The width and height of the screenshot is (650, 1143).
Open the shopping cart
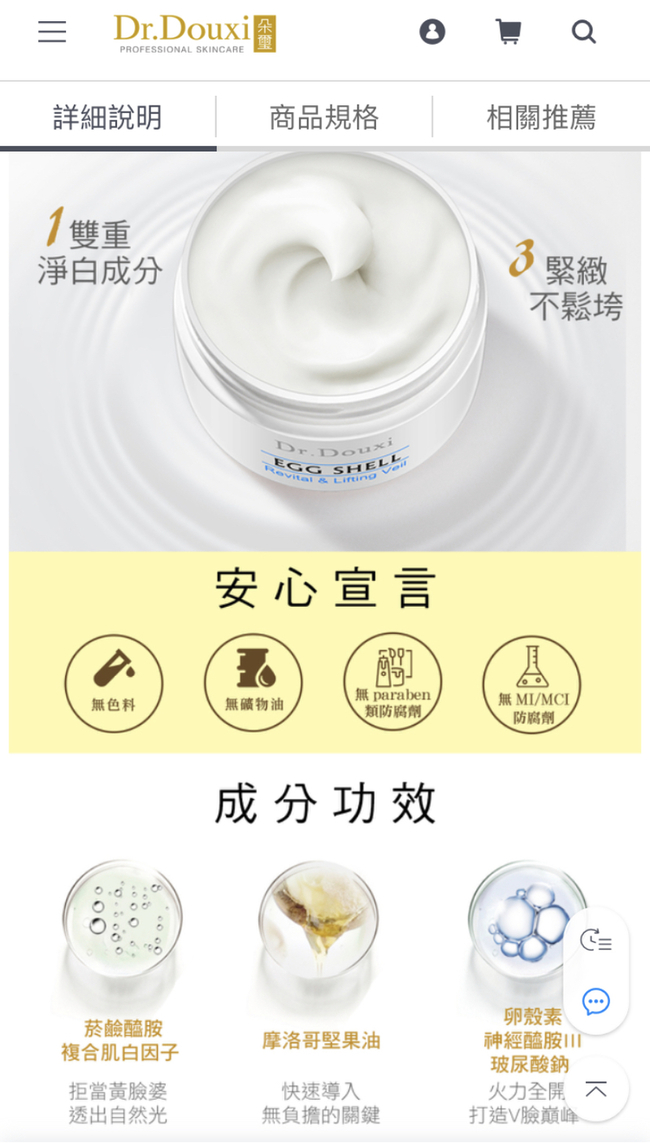pos(508,32)
